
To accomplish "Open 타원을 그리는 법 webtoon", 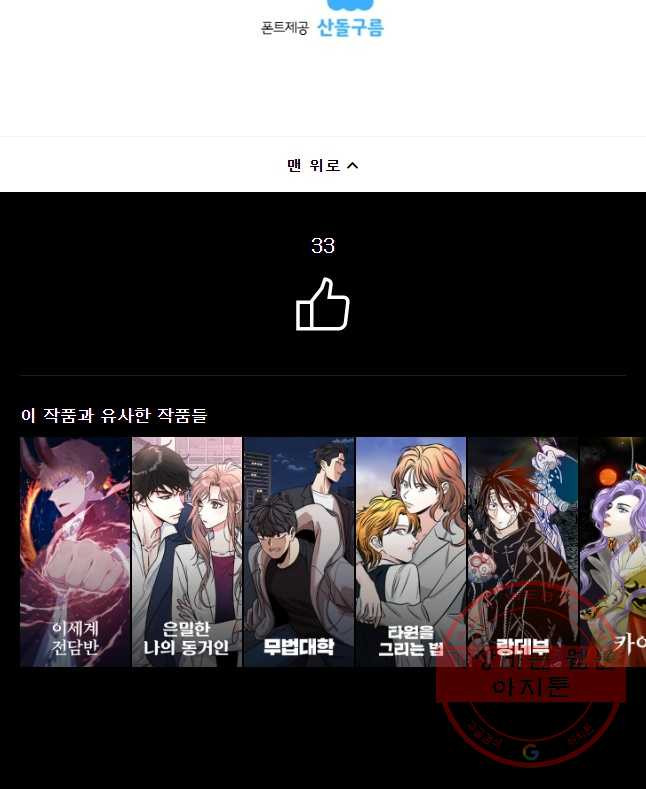I will (x=411, y=551).
